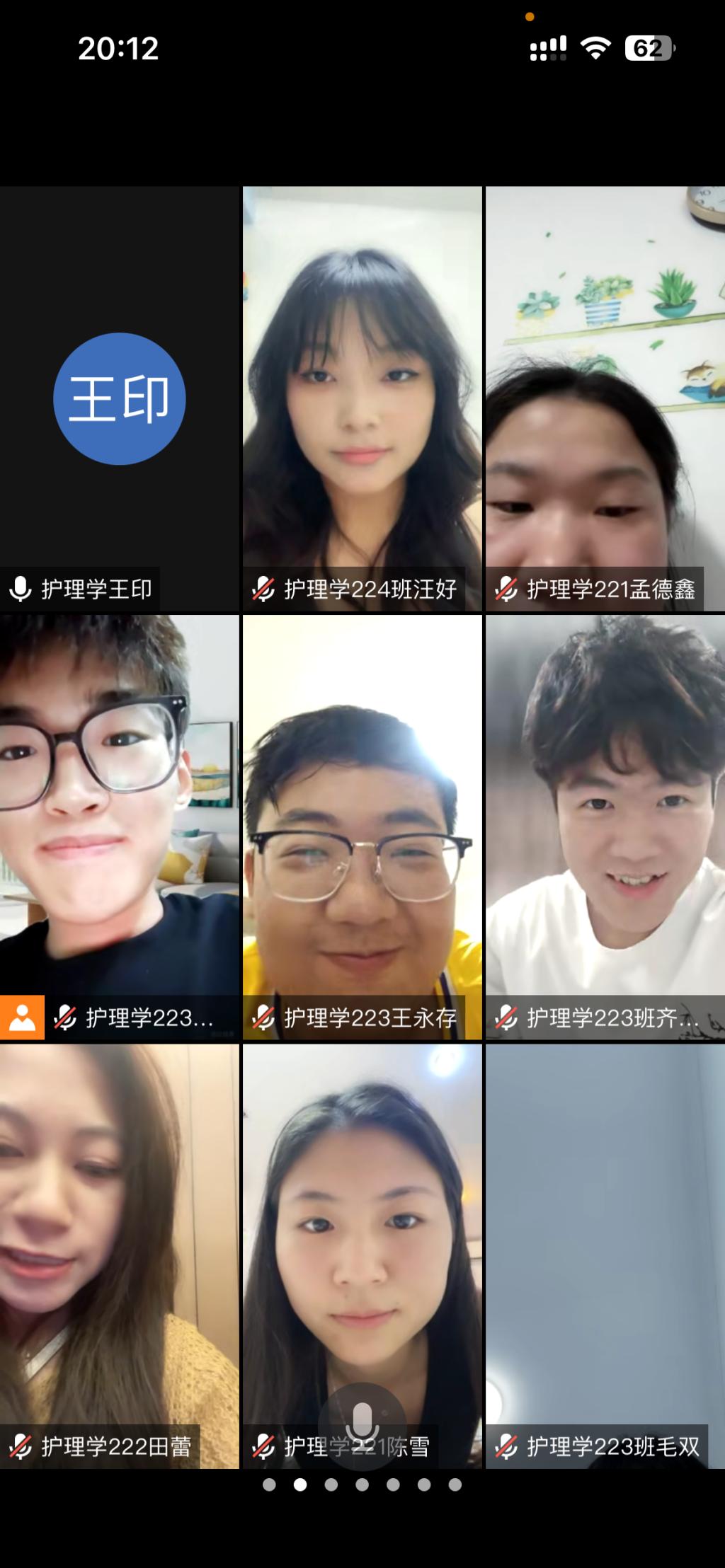Tap the floating microphone button
This screenshot has height=1568, width=725.
pyautogui.click(x=362, y=1425)
